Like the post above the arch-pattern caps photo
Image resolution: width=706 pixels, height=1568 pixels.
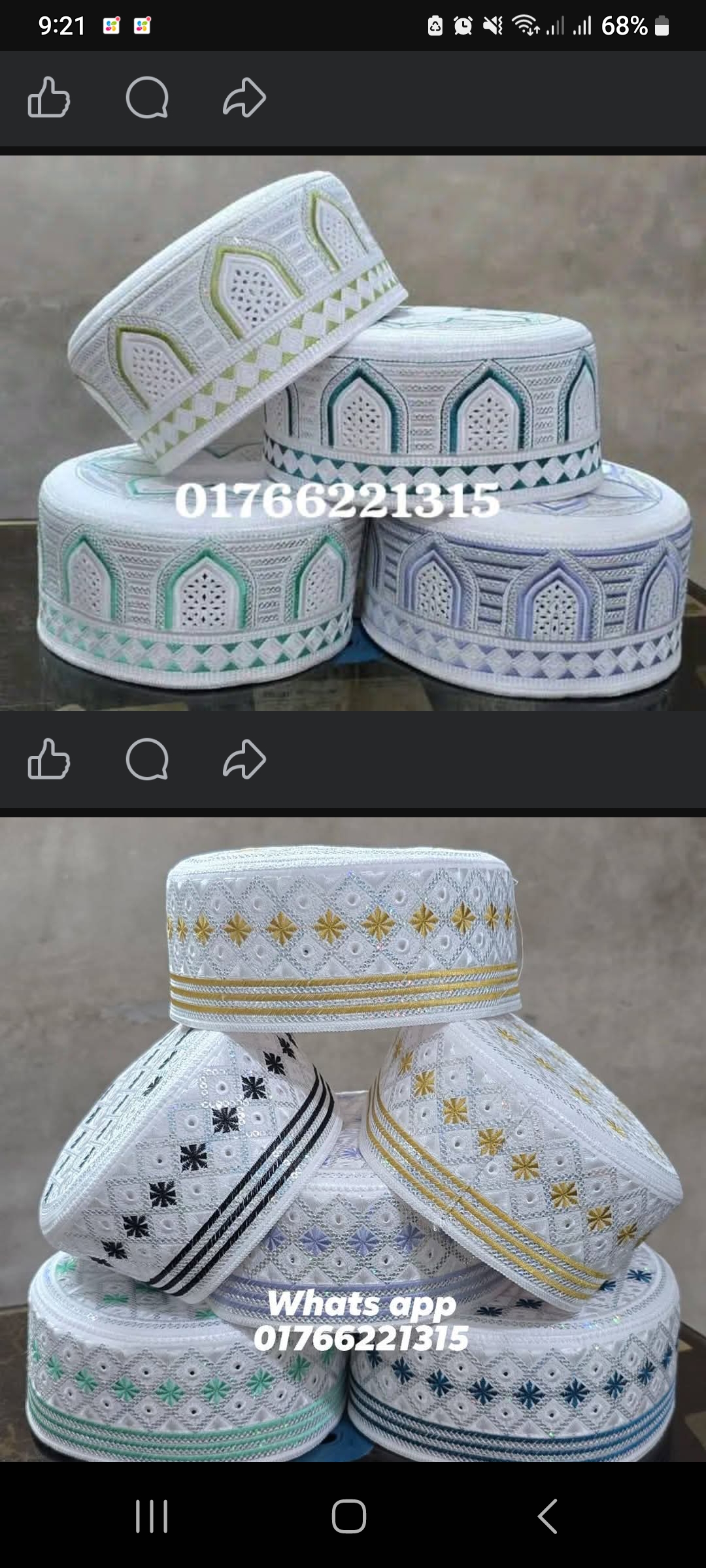(x=49, y=98)
